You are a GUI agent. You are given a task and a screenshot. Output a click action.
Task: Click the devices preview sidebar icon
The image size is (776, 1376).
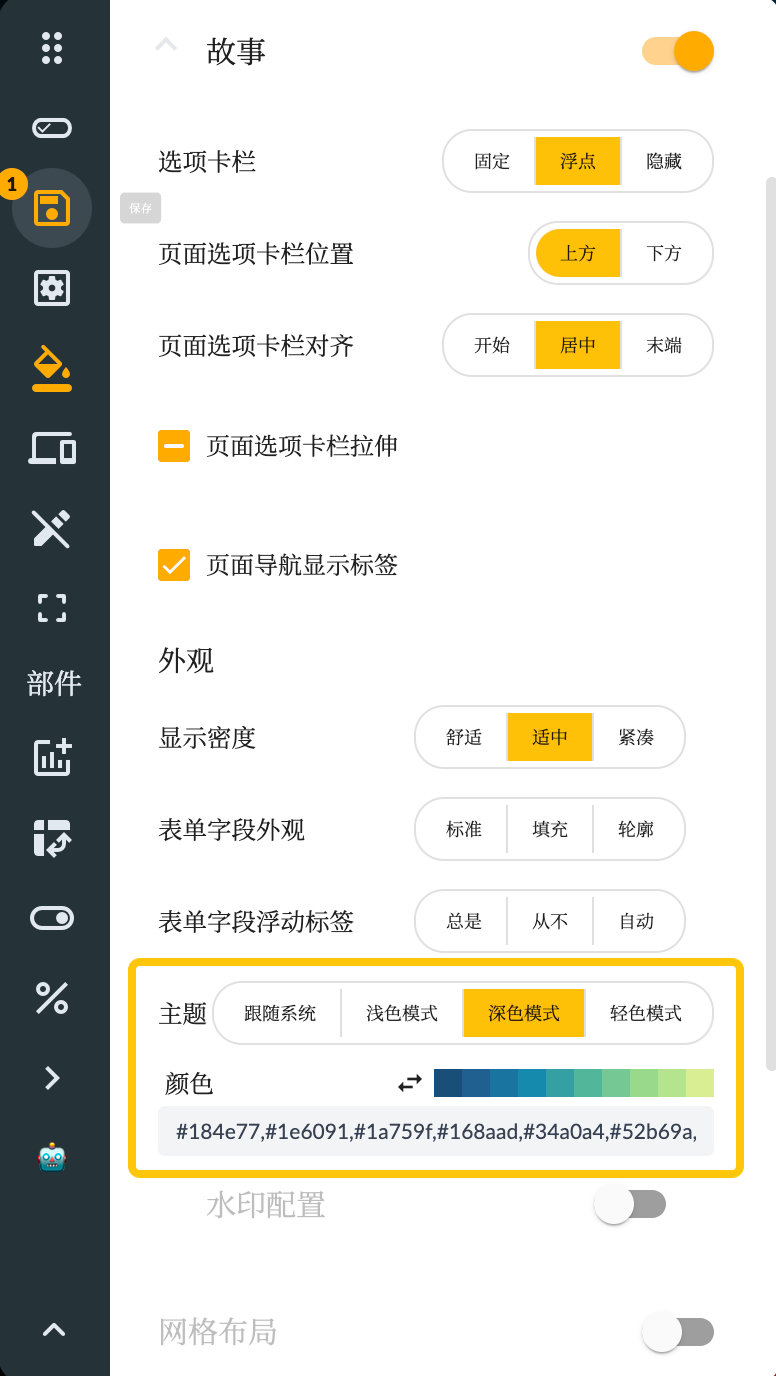(x=52, y=448)
